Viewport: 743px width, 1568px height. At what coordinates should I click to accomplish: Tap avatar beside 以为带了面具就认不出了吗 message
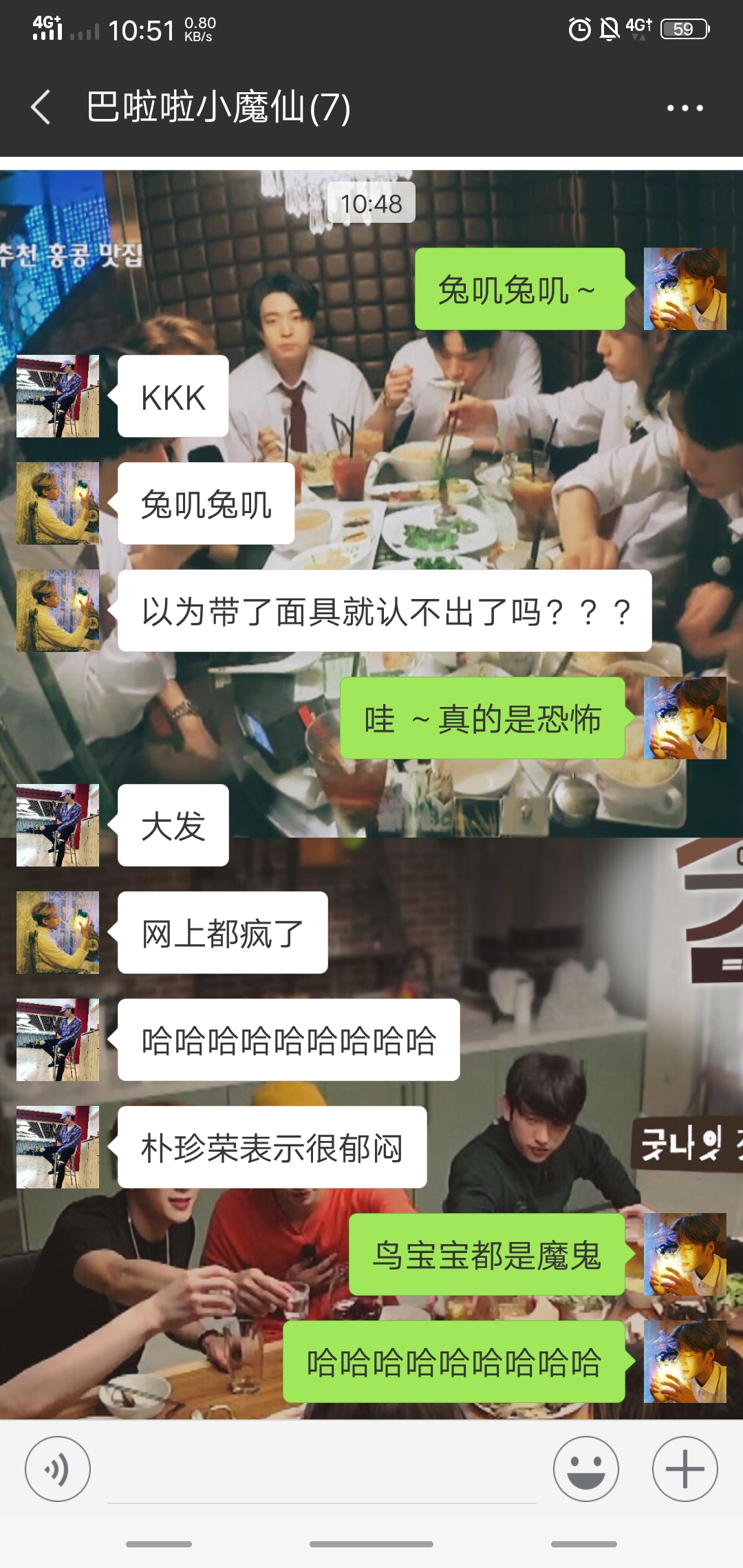(58, 611)
